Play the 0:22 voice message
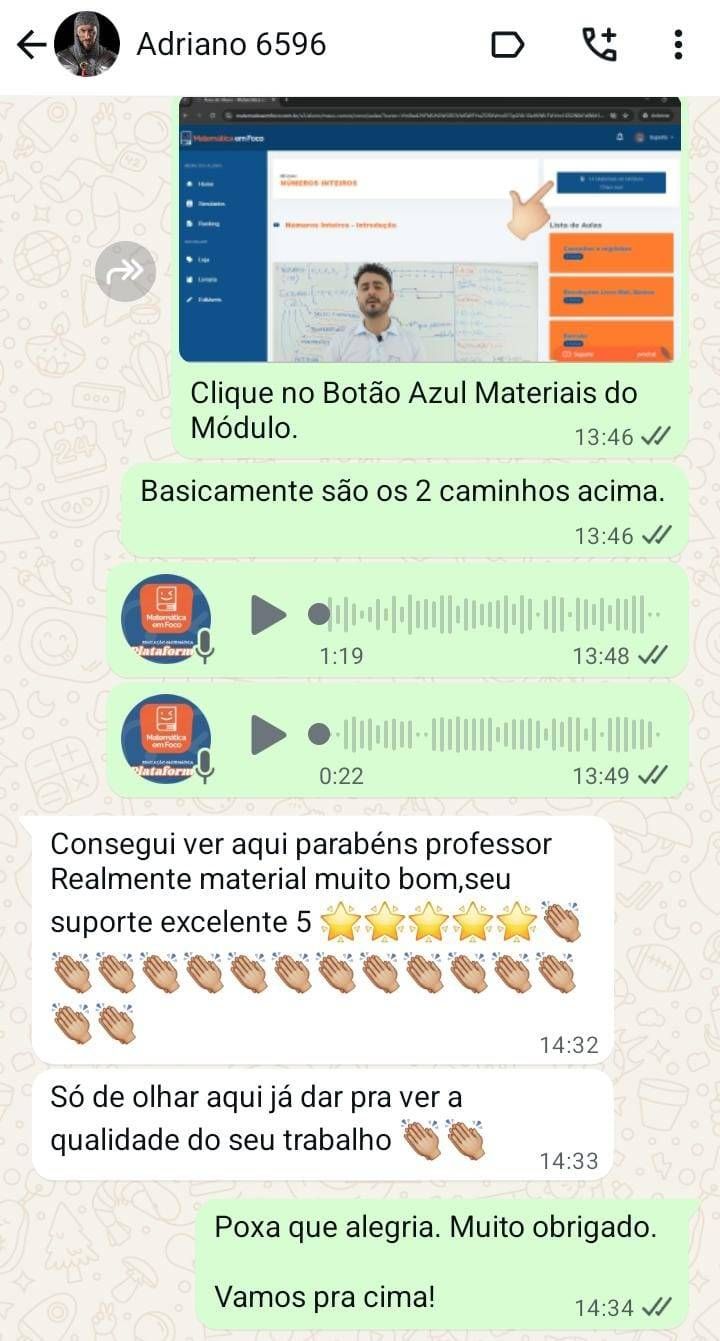Viewport: 720px width, 1341px height. point(267,735)
